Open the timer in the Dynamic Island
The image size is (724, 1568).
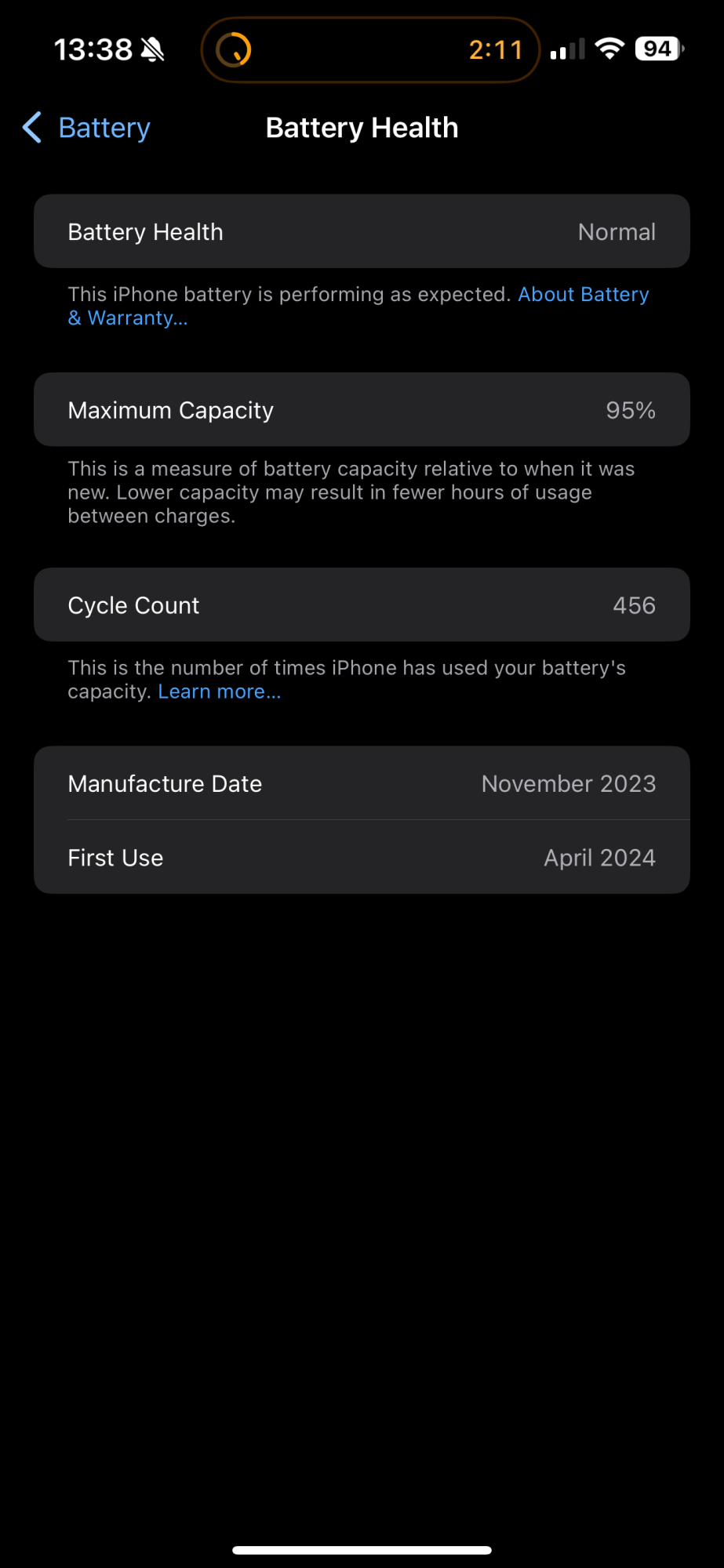pyautogui.click(x=370, y=50)
